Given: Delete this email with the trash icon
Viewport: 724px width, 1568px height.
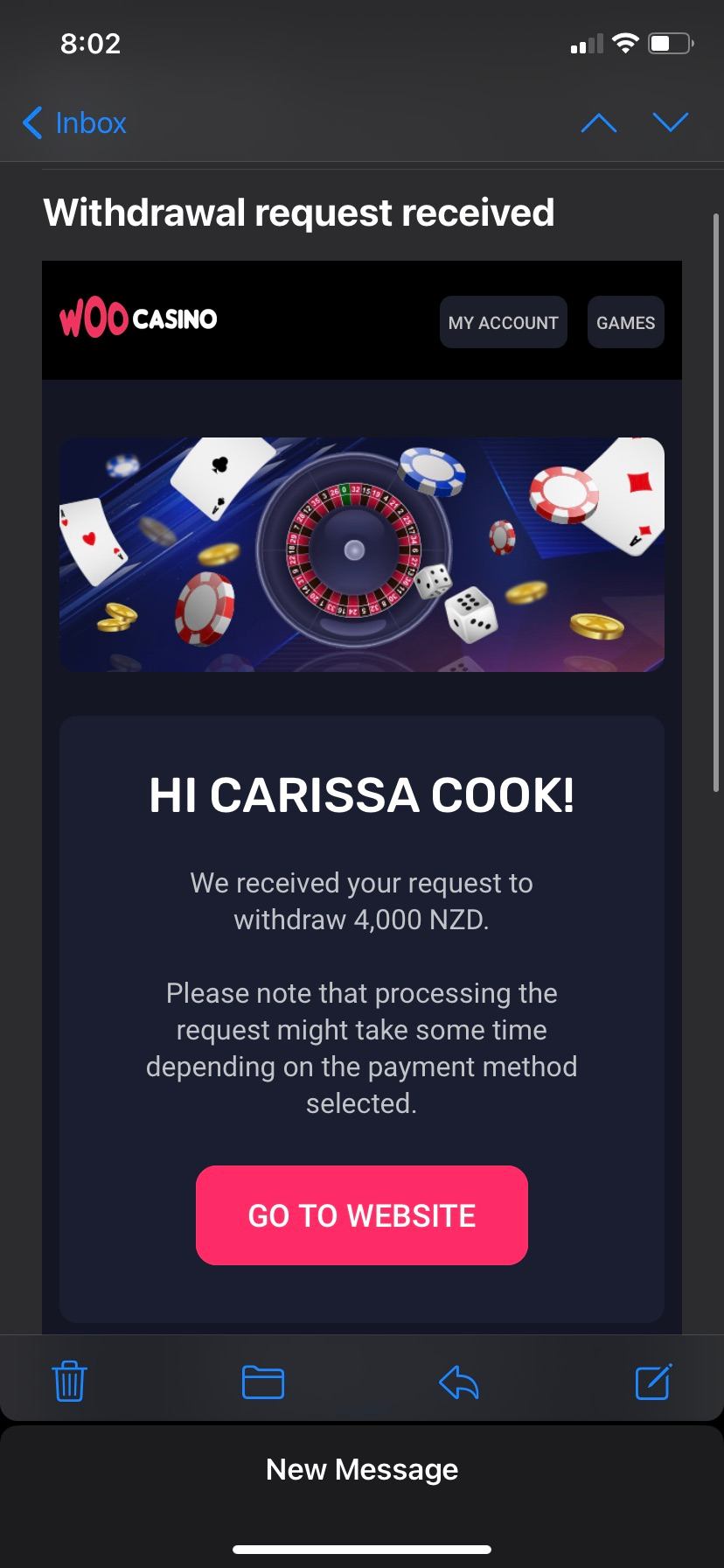Looking at the screenshot, I should click(70, 1382).
